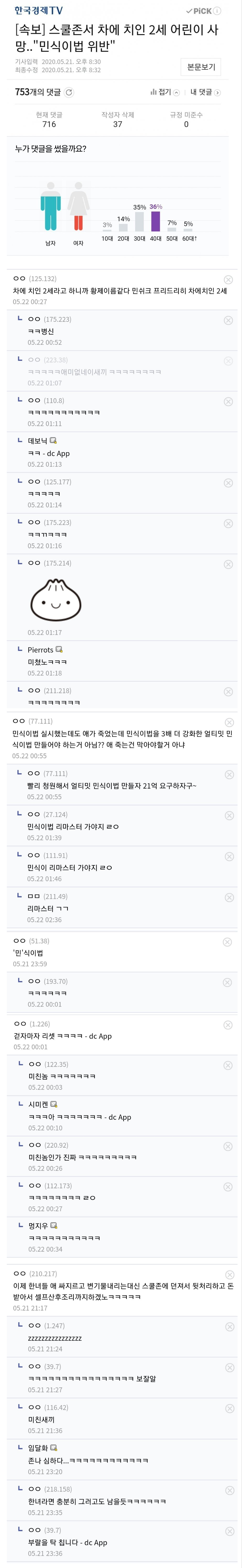View Pierrots' gallog via the nickname icon
Image resolution: width=242 pixels, height=1568 pixels.
point(59,649)
